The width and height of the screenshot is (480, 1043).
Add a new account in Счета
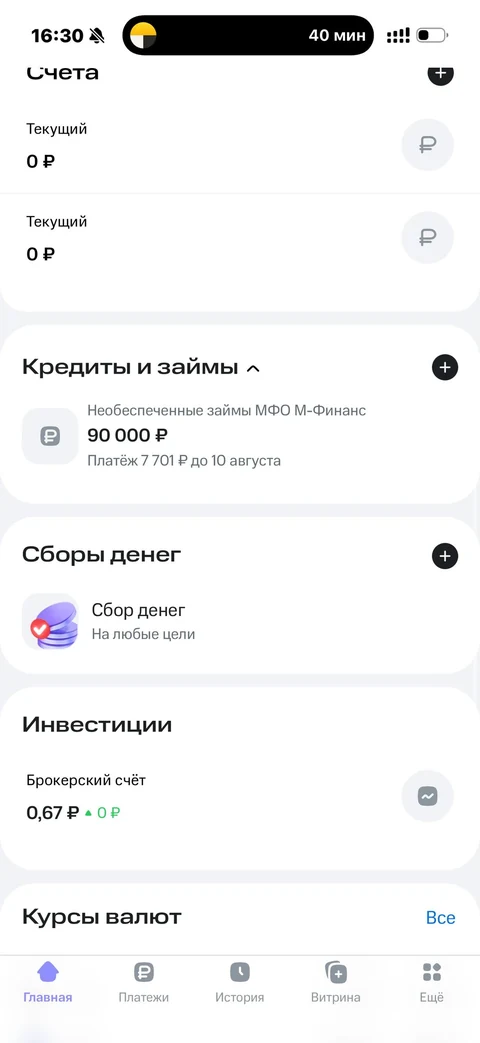(440, 73)
